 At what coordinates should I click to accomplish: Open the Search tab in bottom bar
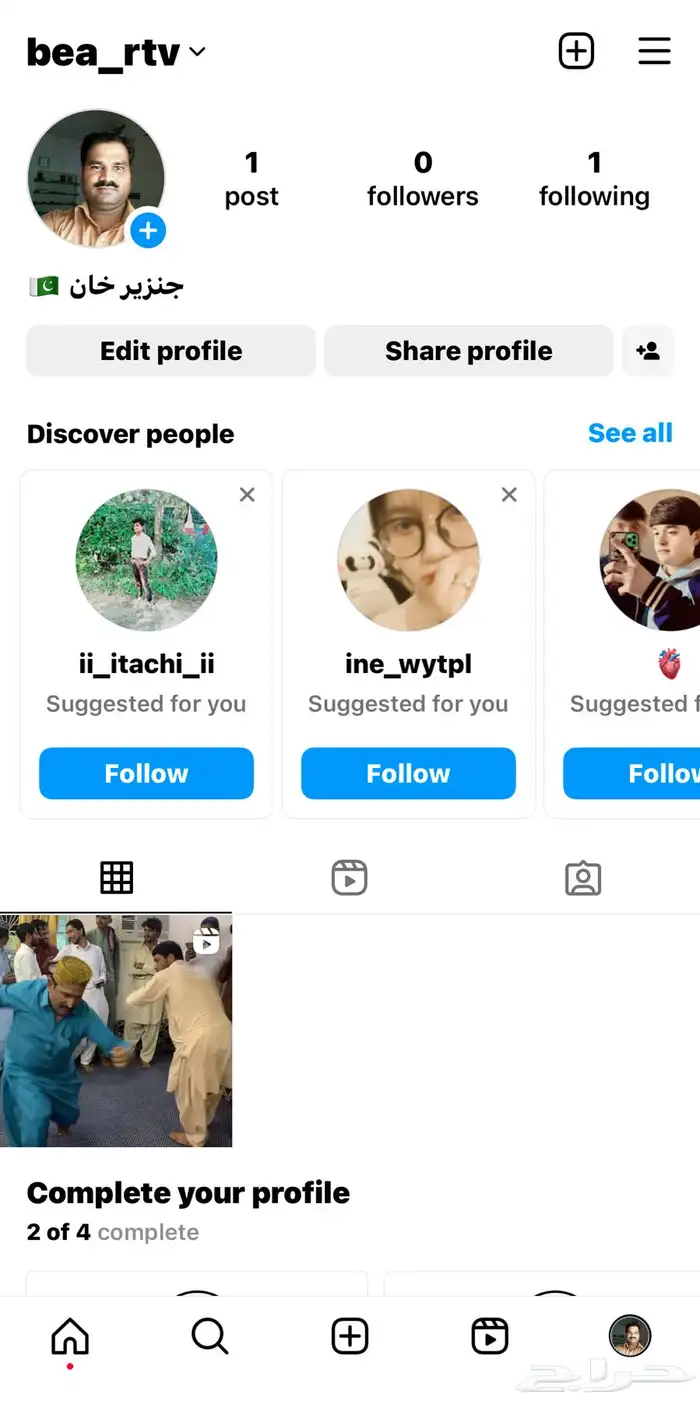click(x=210, y=1336)
